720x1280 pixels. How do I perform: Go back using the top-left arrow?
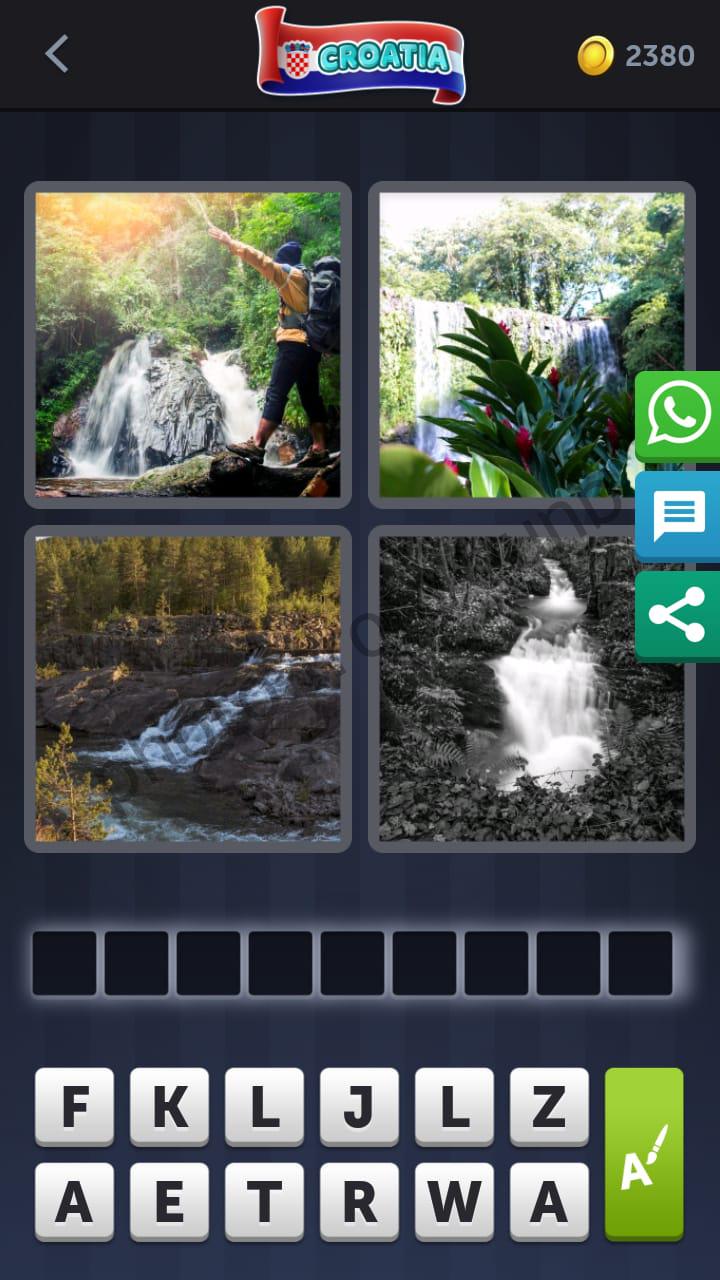[x=57, y=54]
